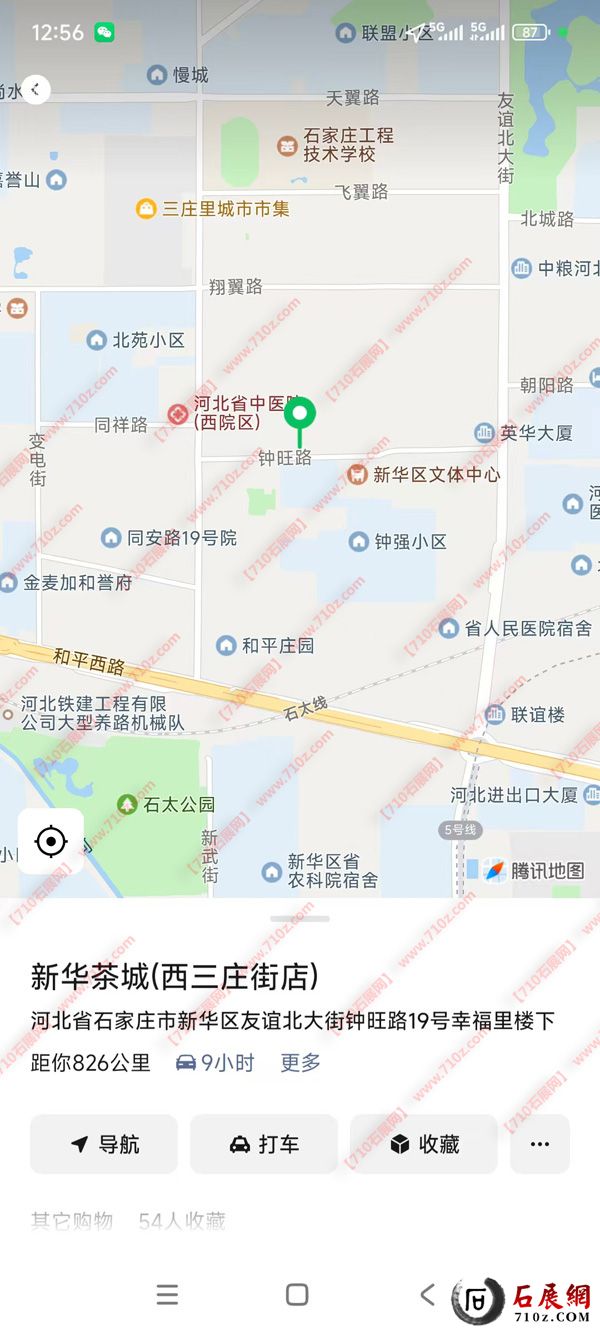600x1333 pixels.
Task: Tap 更多 for more travel options
Action: tap(300, 1062)
